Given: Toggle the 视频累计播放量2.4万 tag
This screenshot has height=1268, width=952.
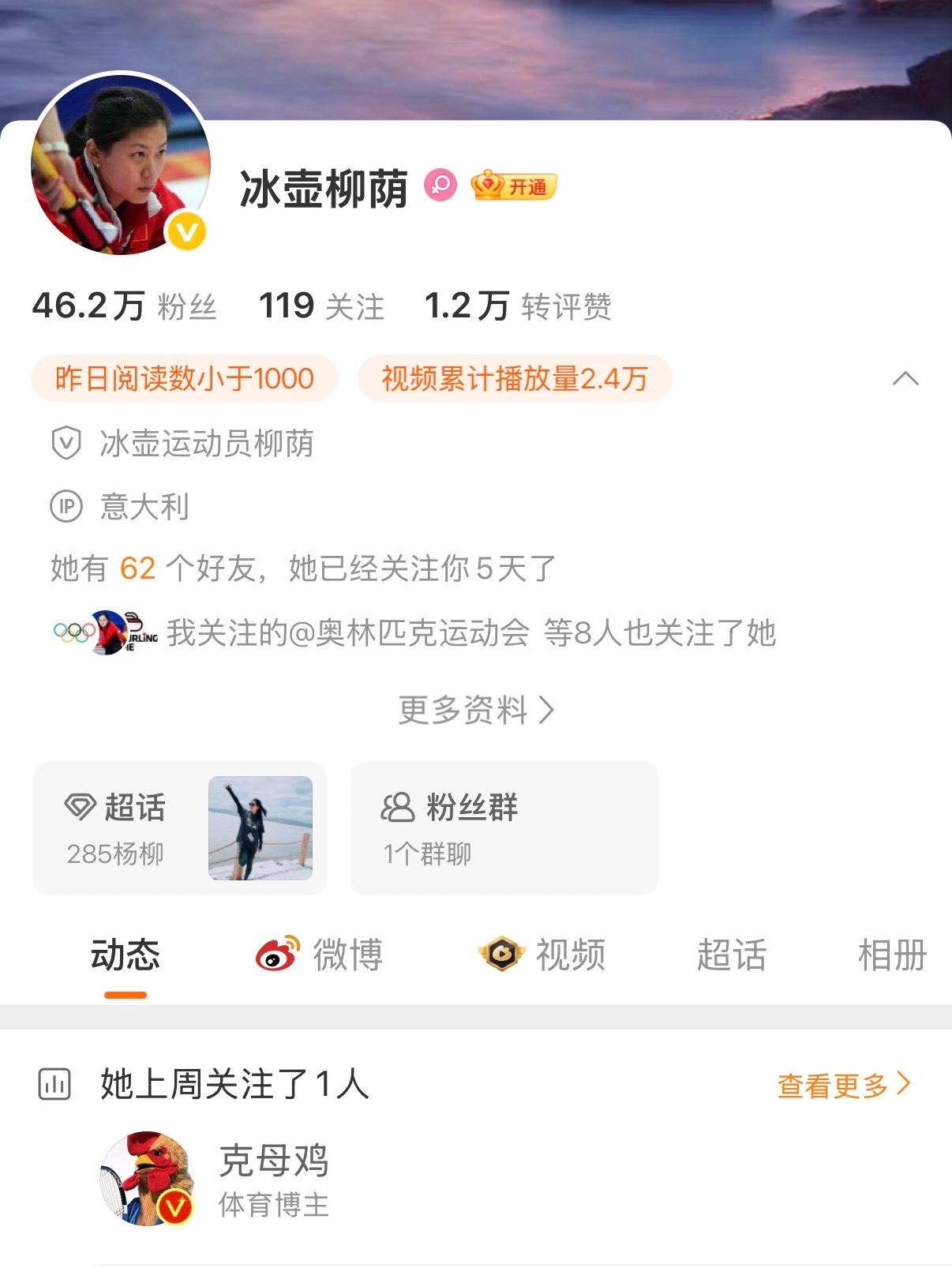Looking at the screenshot, I should 513,379.
